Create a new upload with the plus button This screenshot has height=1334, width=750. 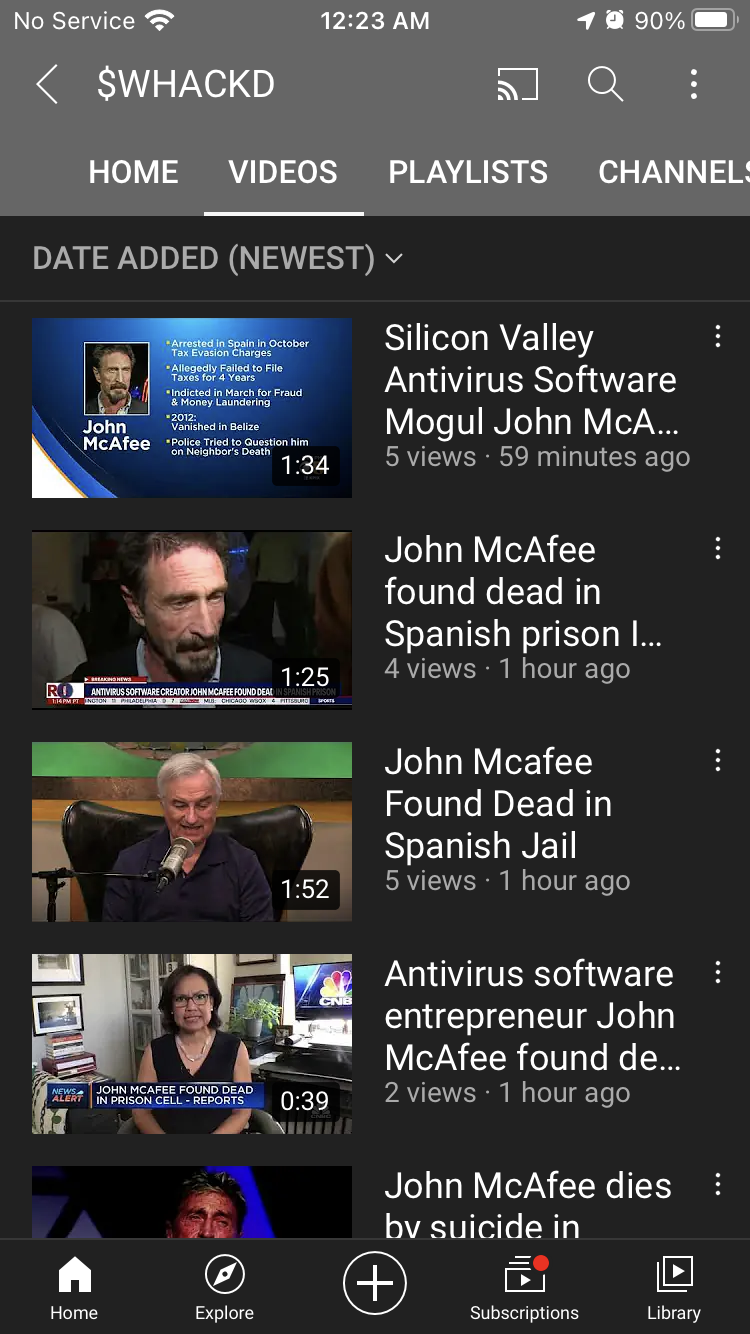(x=375, y=1282)
